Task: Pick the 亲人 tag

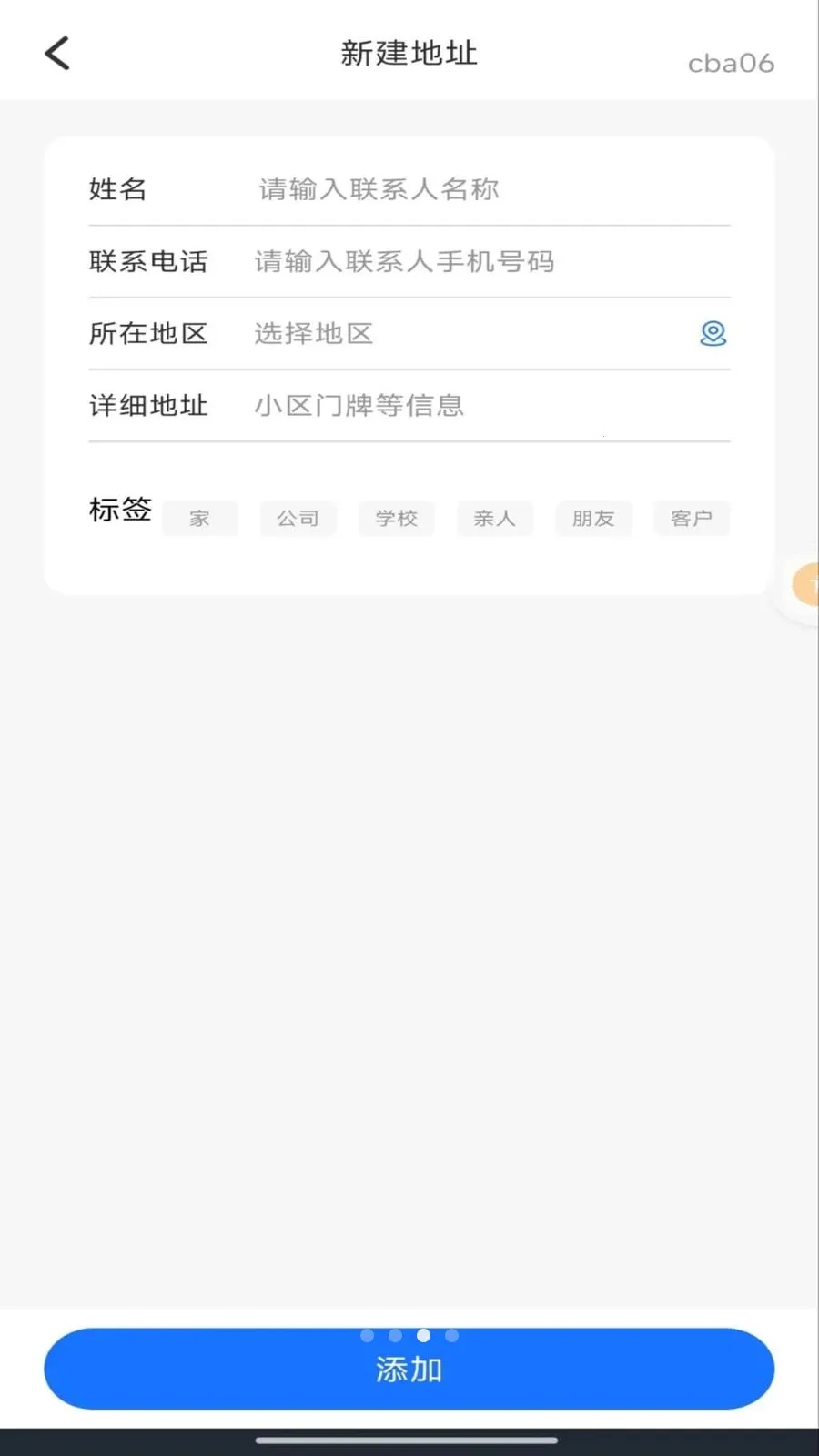Action: click(495, 518)
